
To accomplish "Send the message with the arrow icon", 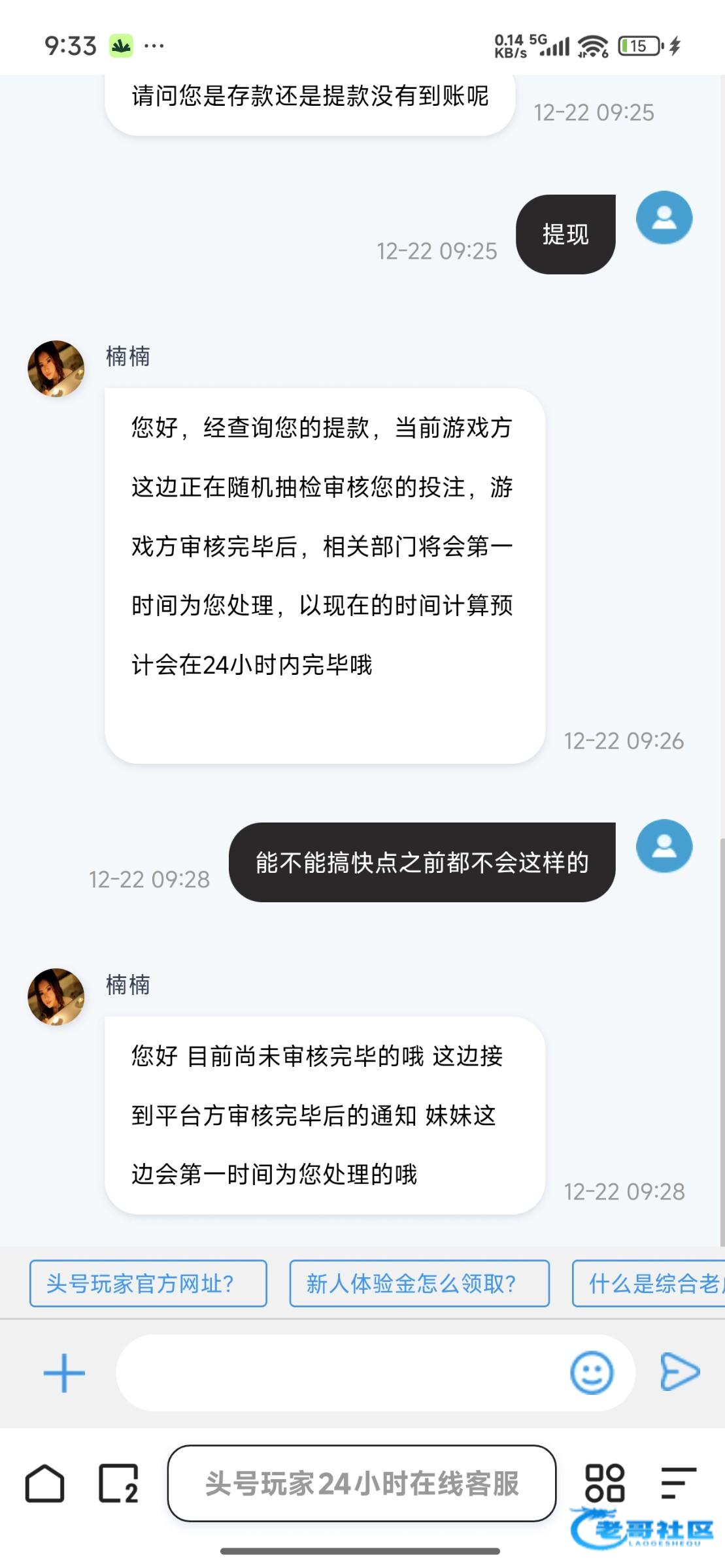I will 680,1372.
